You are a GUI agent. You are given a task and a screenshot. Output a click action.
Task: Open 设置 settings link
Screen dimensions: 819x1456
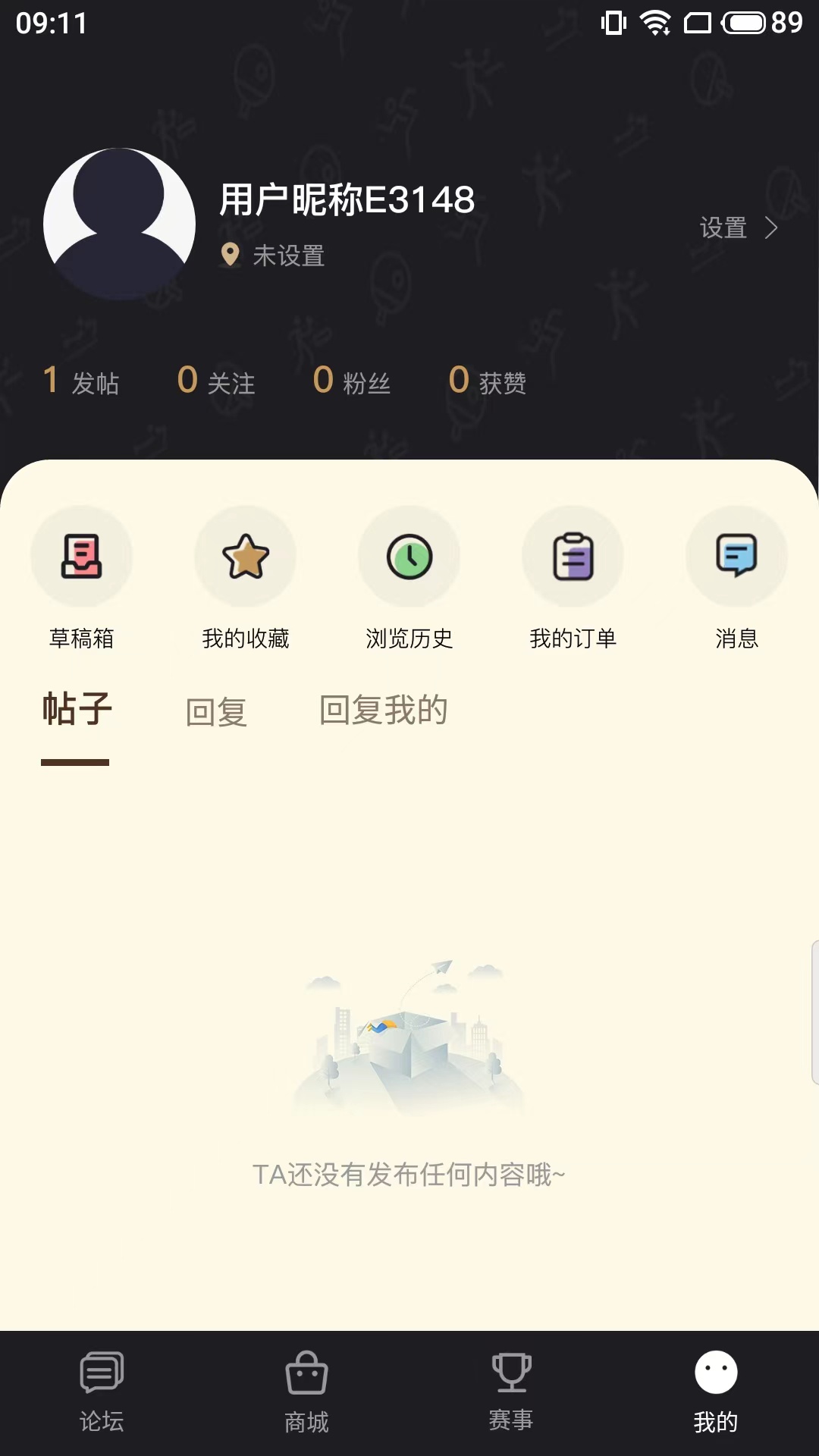point(723,227)
